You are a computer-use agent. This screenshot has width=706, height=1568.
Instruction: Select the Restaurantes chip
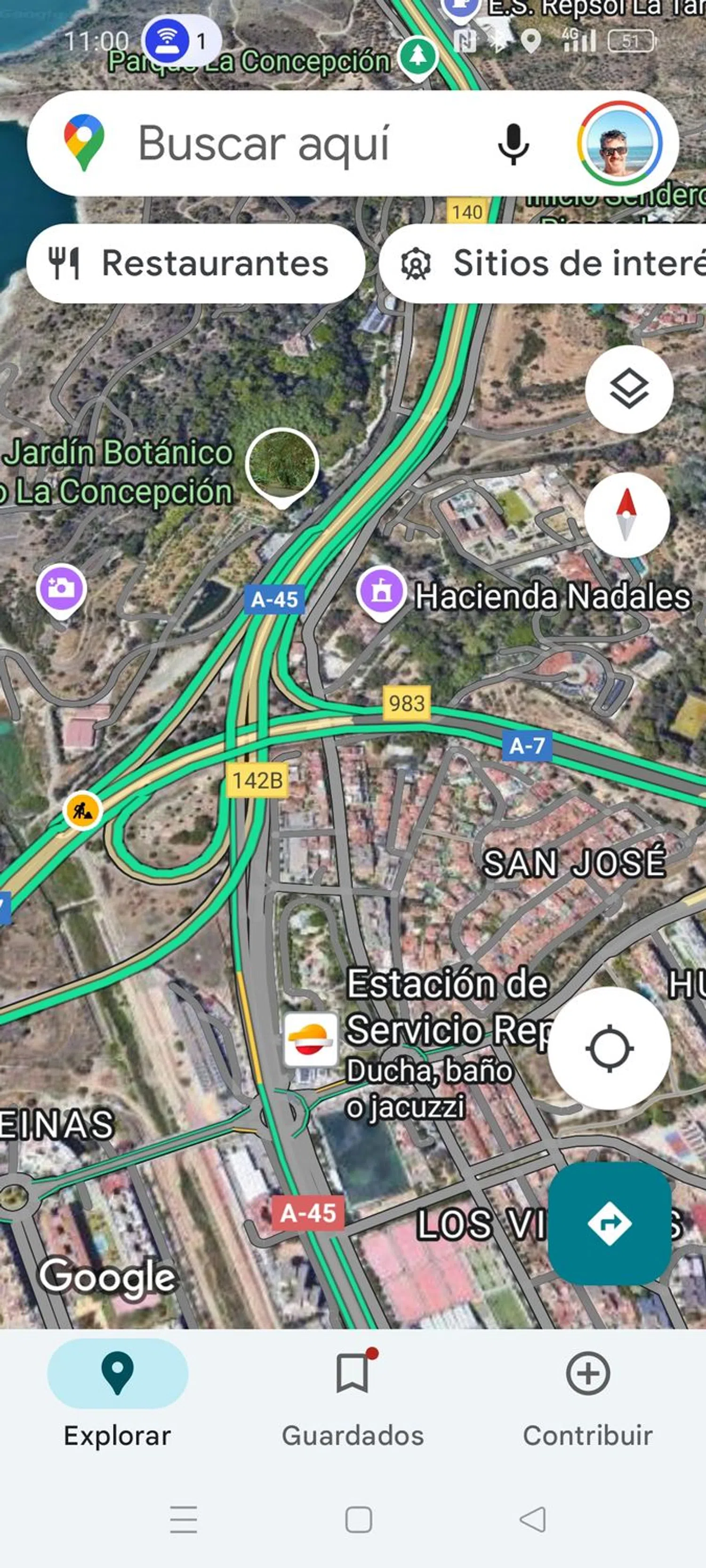pos(195,263)
